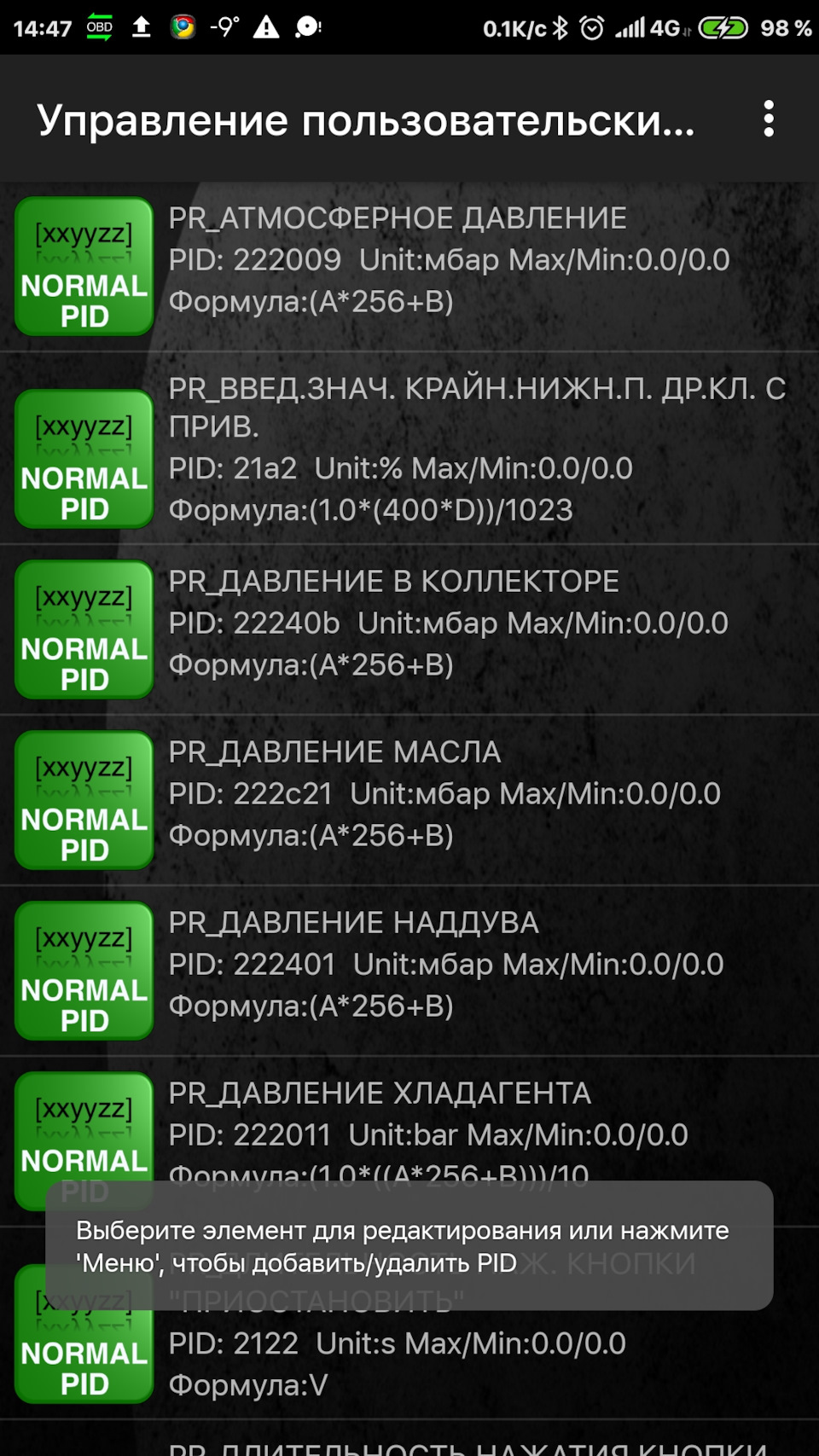
Task: Select the NORMAL PID icon beside PR_ДАВЛЕНИЕ НАДДУВА
Action: coord(83,970)
